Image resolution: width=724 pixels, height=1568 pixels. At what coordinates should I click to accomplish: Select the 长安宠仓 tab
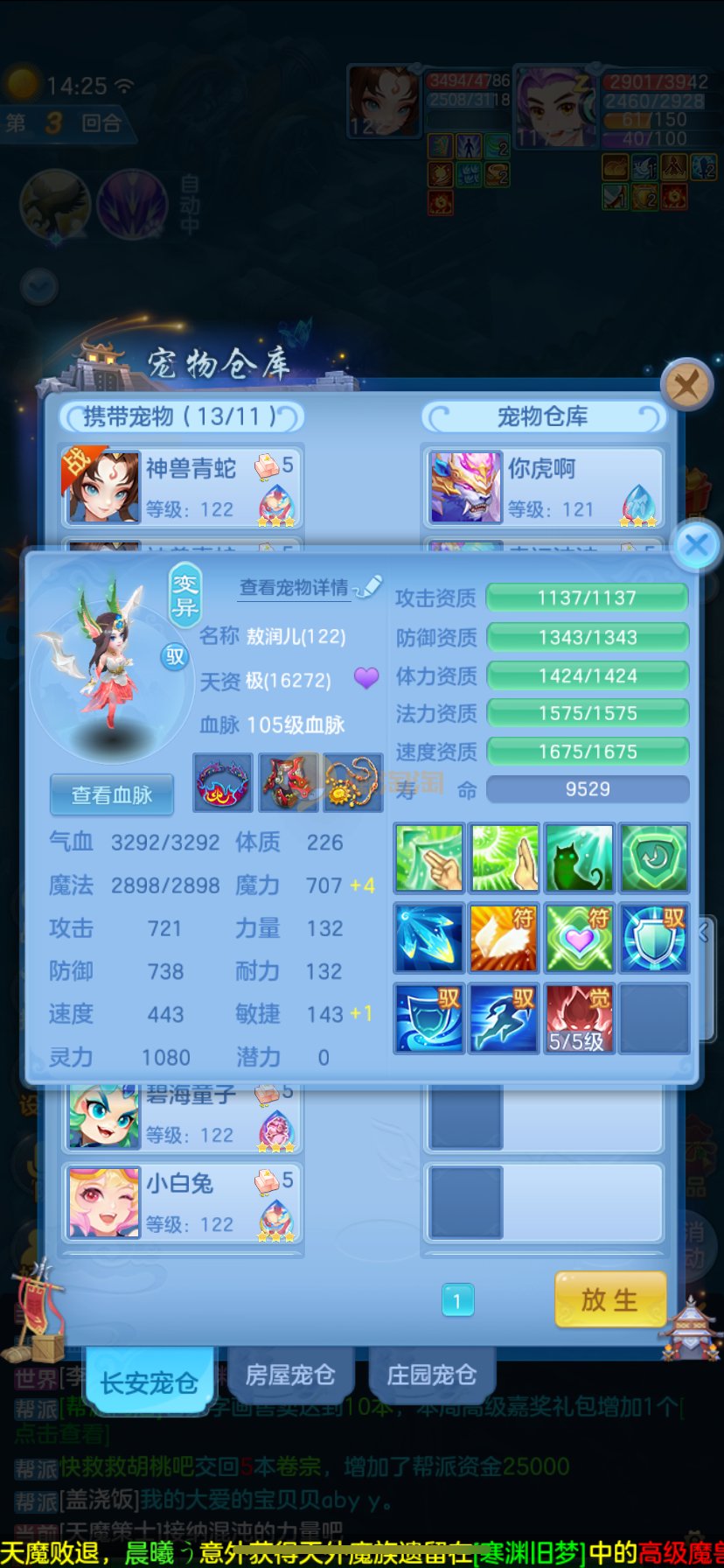pyautogui.click(x=149, y=1382)
